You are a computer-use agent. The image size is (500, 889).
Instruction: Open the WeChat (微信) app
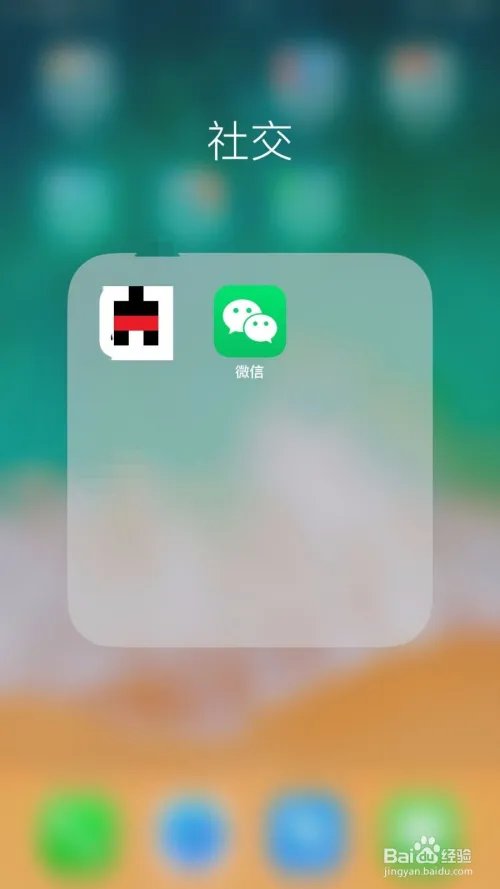tap(249, 321)
